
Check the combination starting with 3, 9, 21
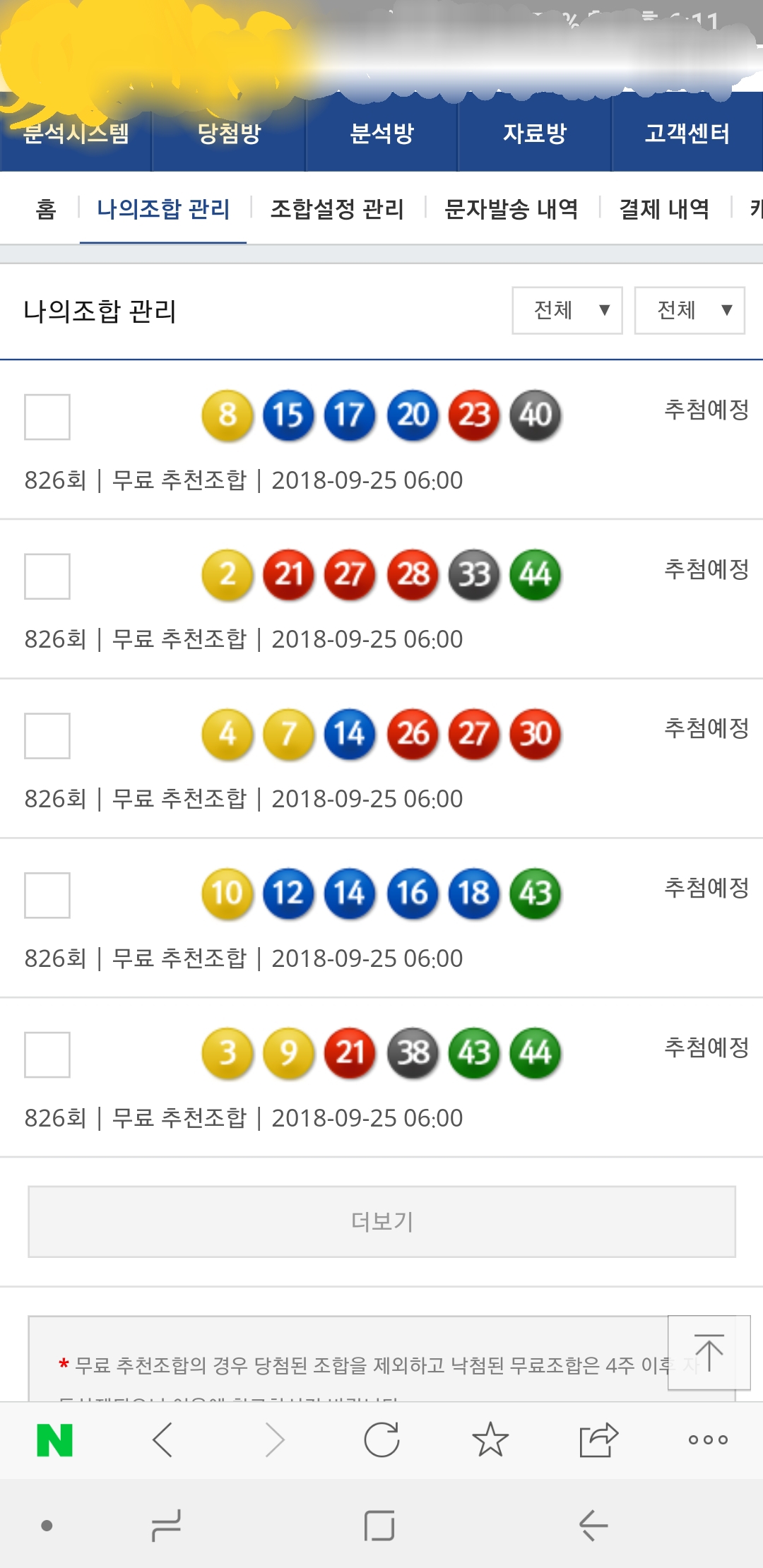coord(47,1055)
